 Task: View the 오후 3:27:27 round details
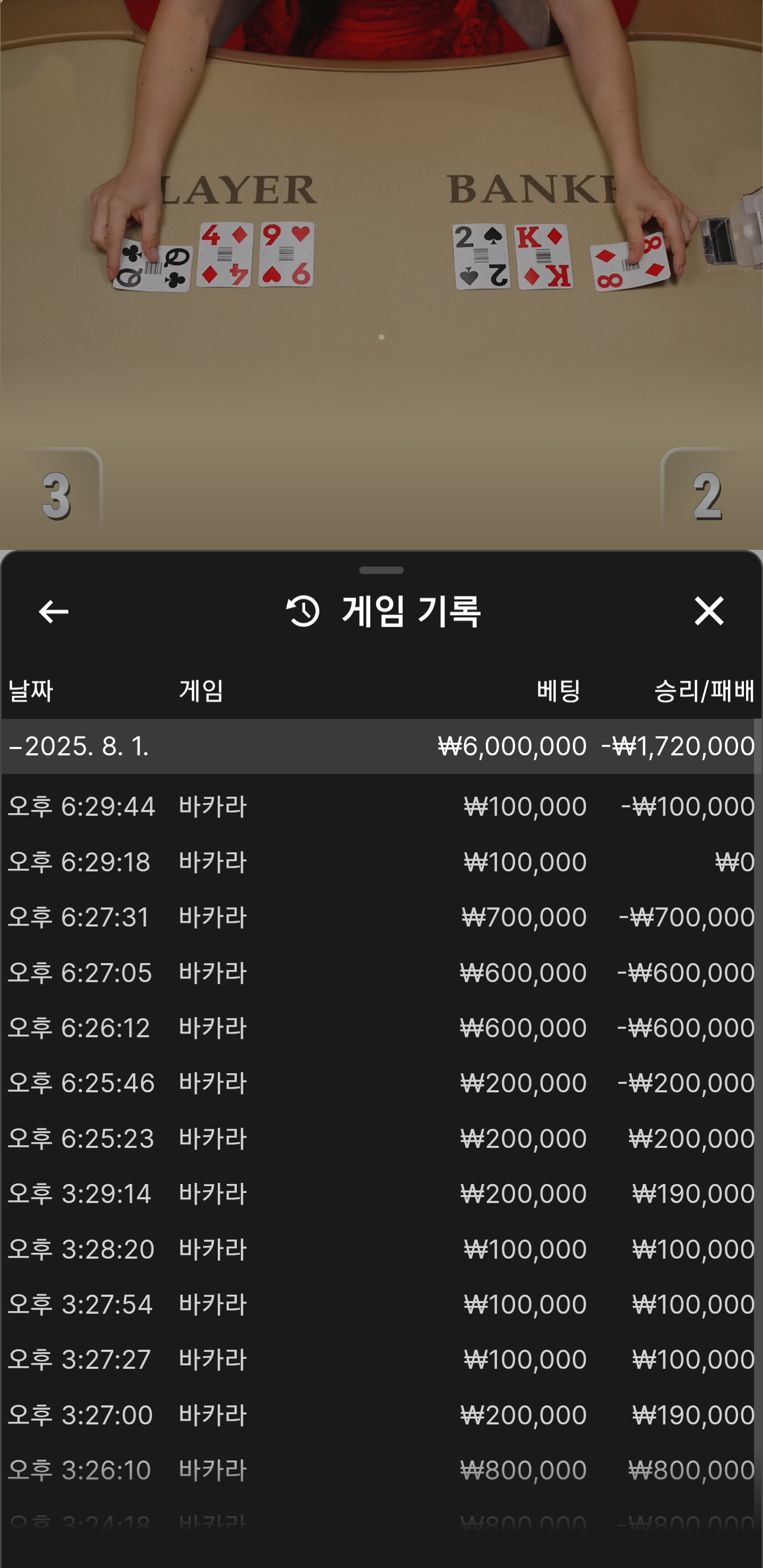[381, 1359]
